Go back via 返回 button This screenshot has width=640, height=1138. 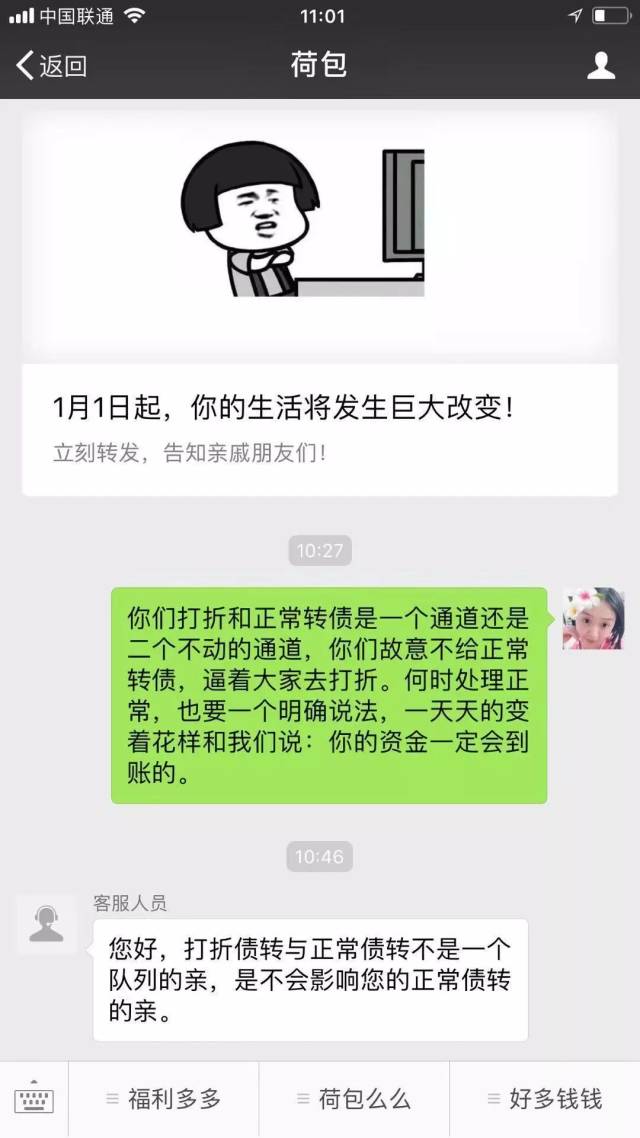pos(52,66)
